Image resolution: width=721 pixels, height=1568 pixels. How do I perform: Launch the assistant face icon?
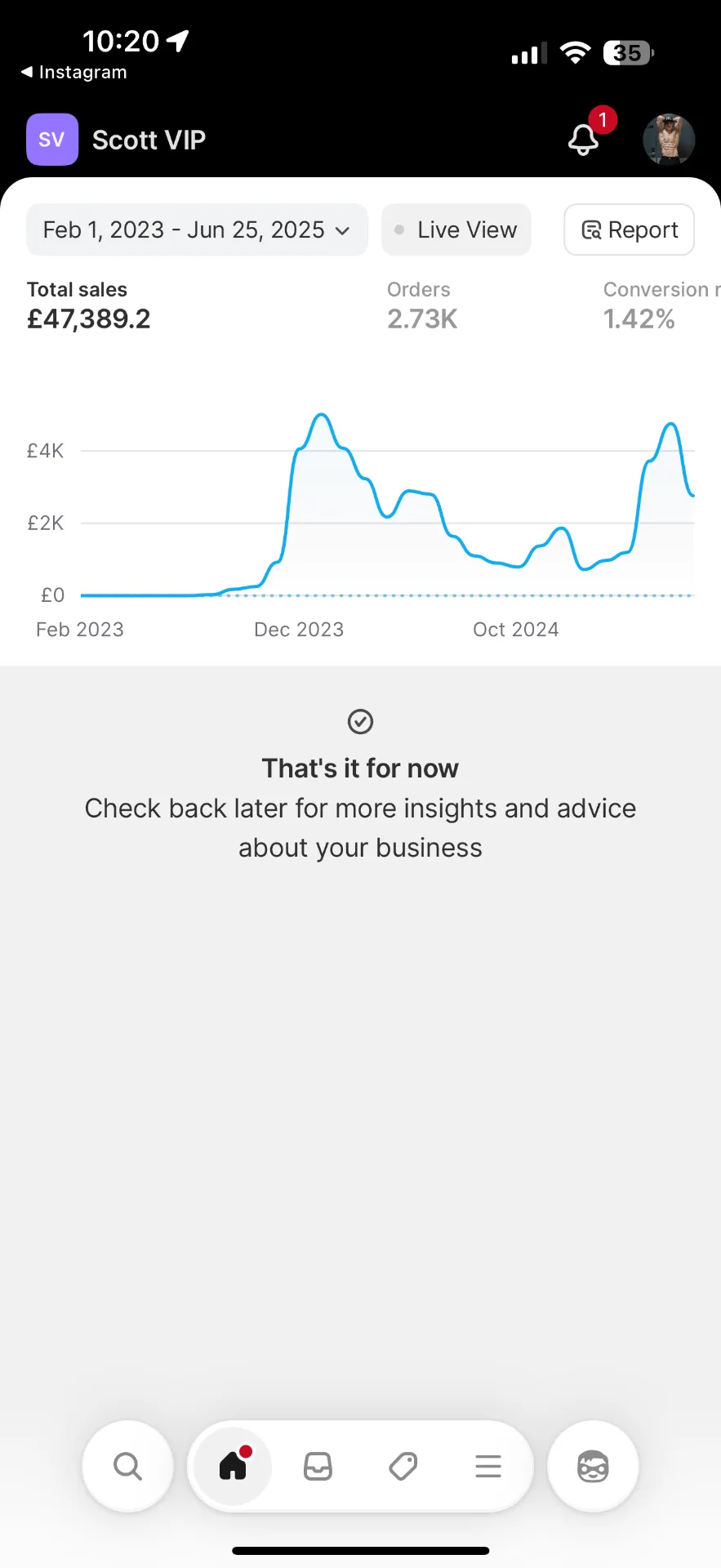coord(593,1467)
